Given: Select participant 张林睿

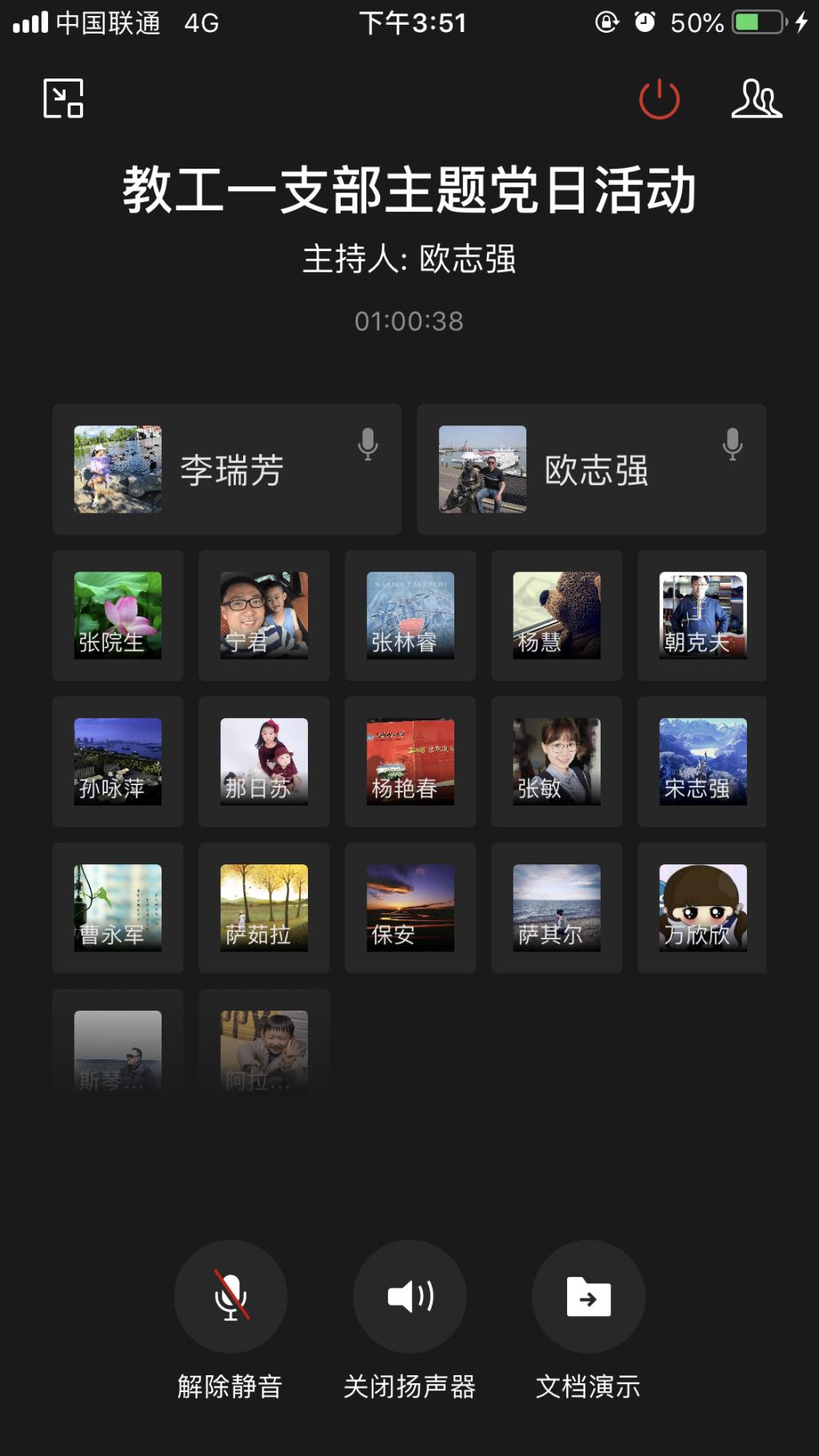Looking at the screenshot, I should point(410,616).
